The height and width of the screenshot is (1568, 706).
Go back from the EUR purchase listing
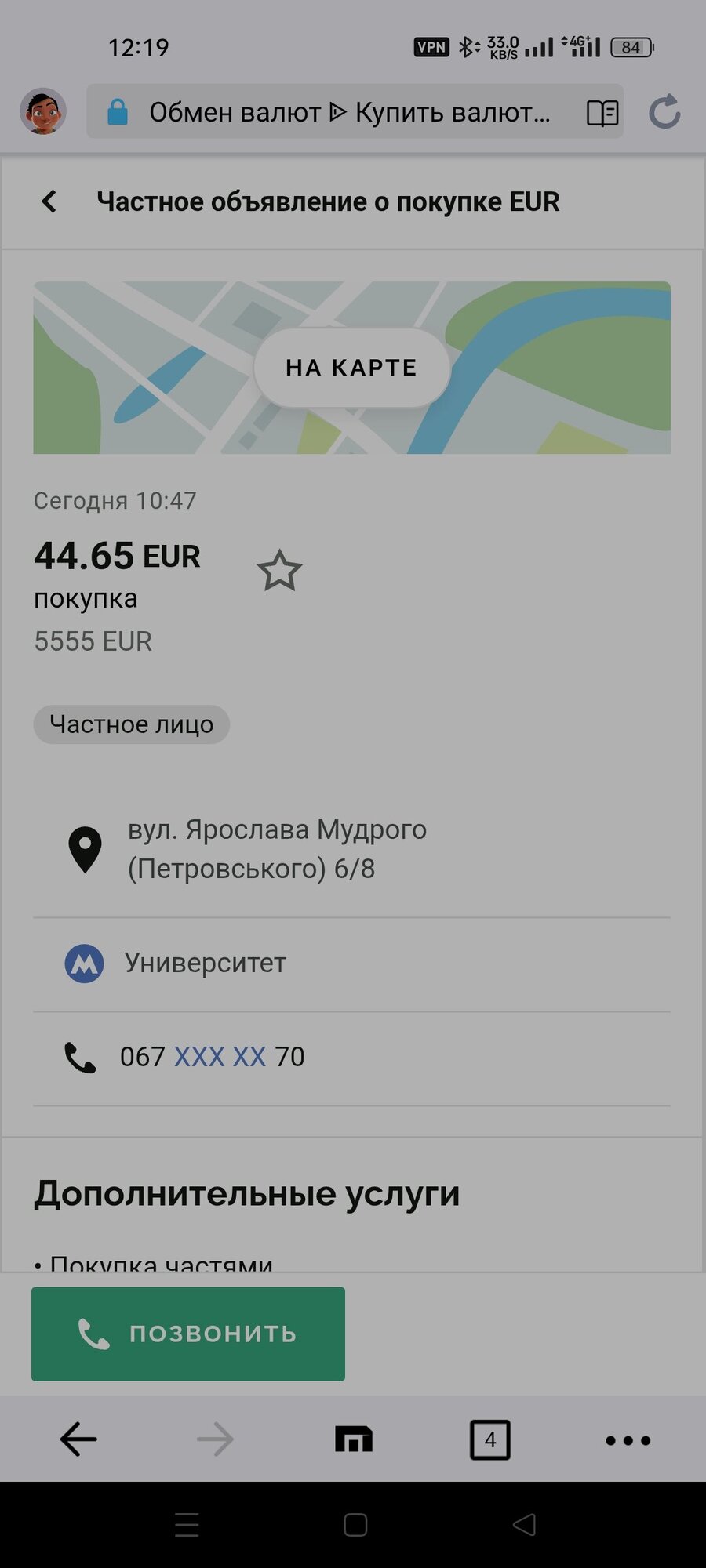pos(49,201)
